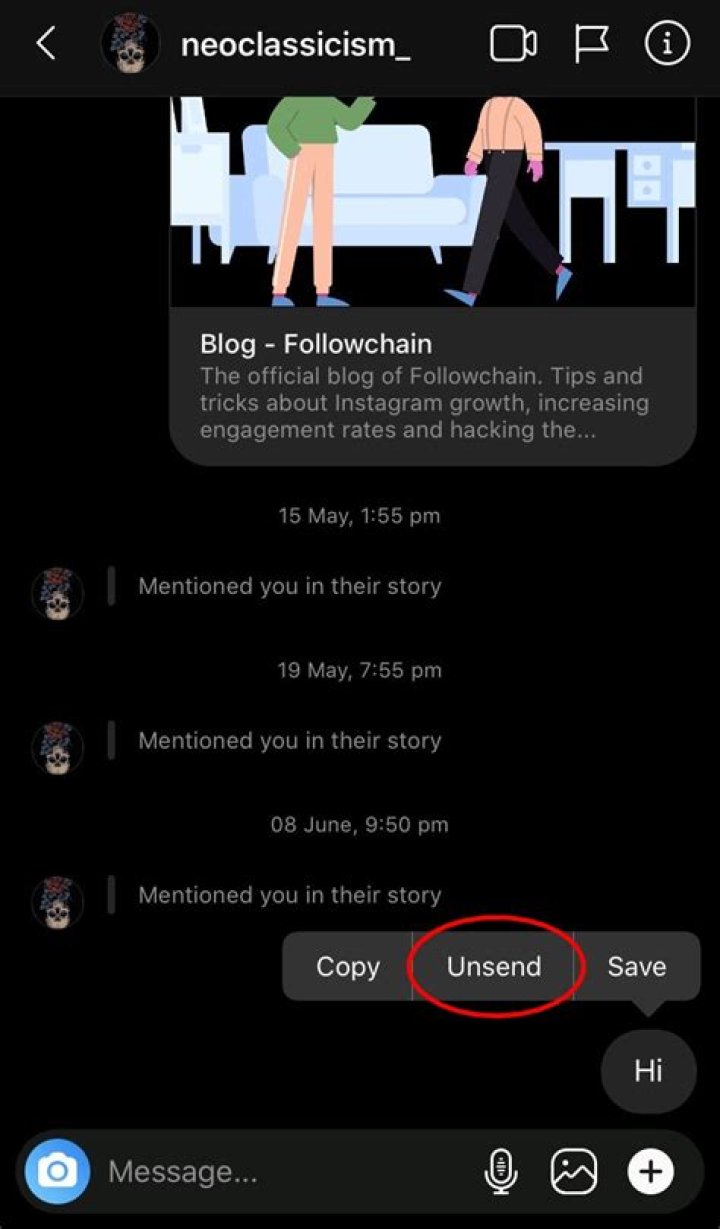Screen dimensions: 720x1229
Task: Open neoclassicism_ profile from header
Action: pyautogui.click(x=295, y=45)
